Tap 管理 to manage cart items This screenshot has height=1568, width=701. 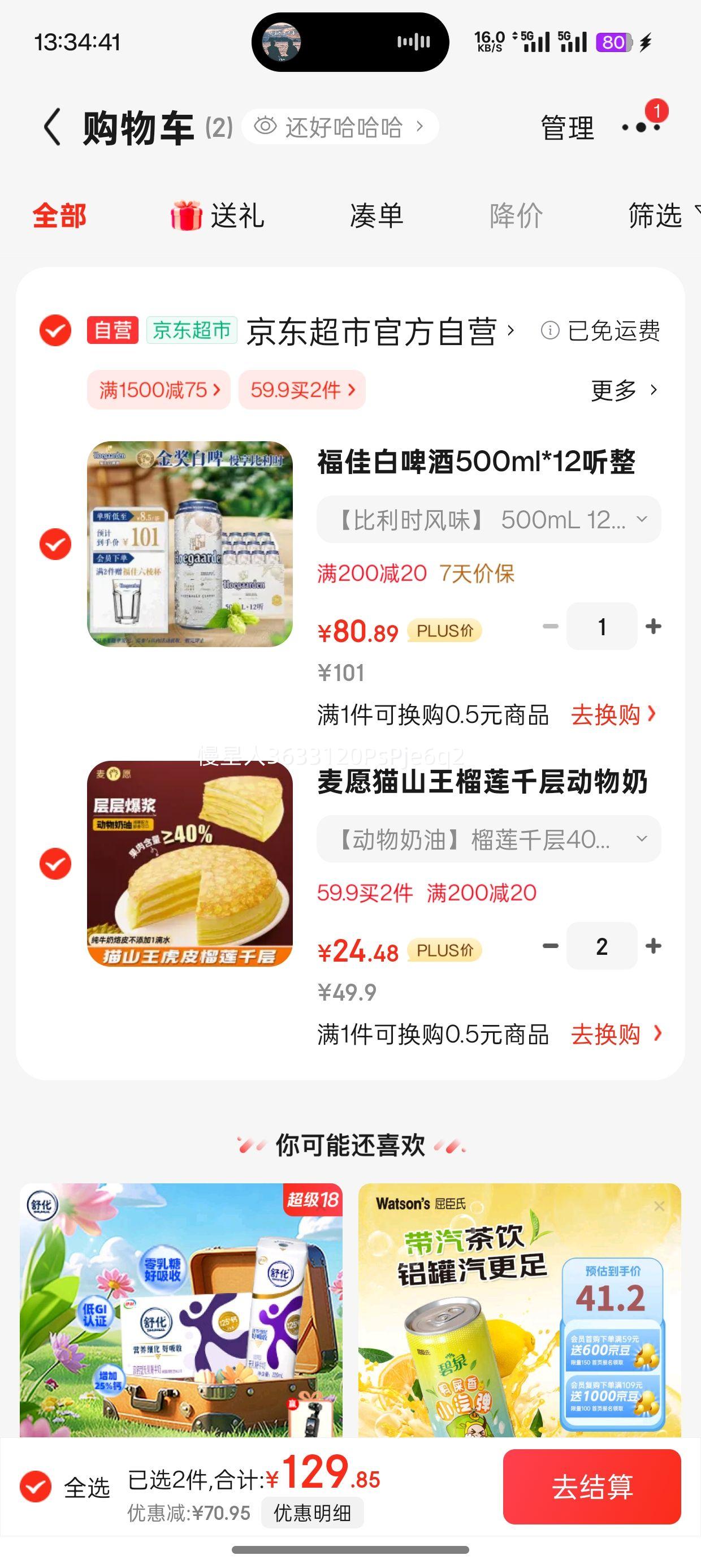567,128
